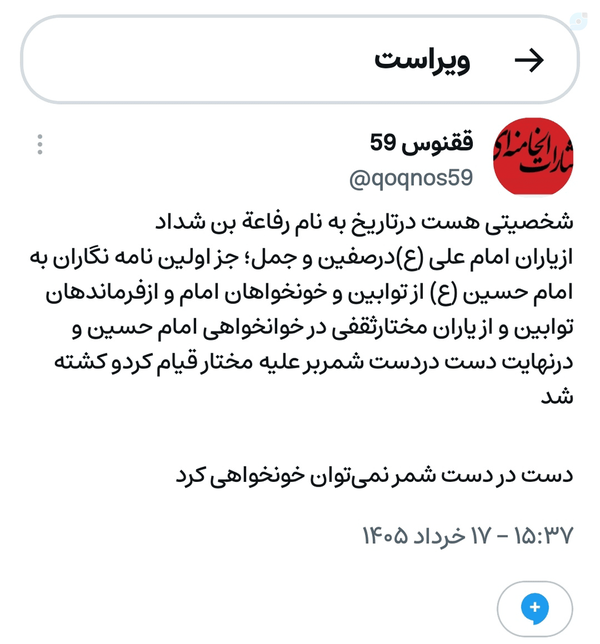Open the @qoqnos59 handle
600x644 pixels.
[x=411, y=179]
